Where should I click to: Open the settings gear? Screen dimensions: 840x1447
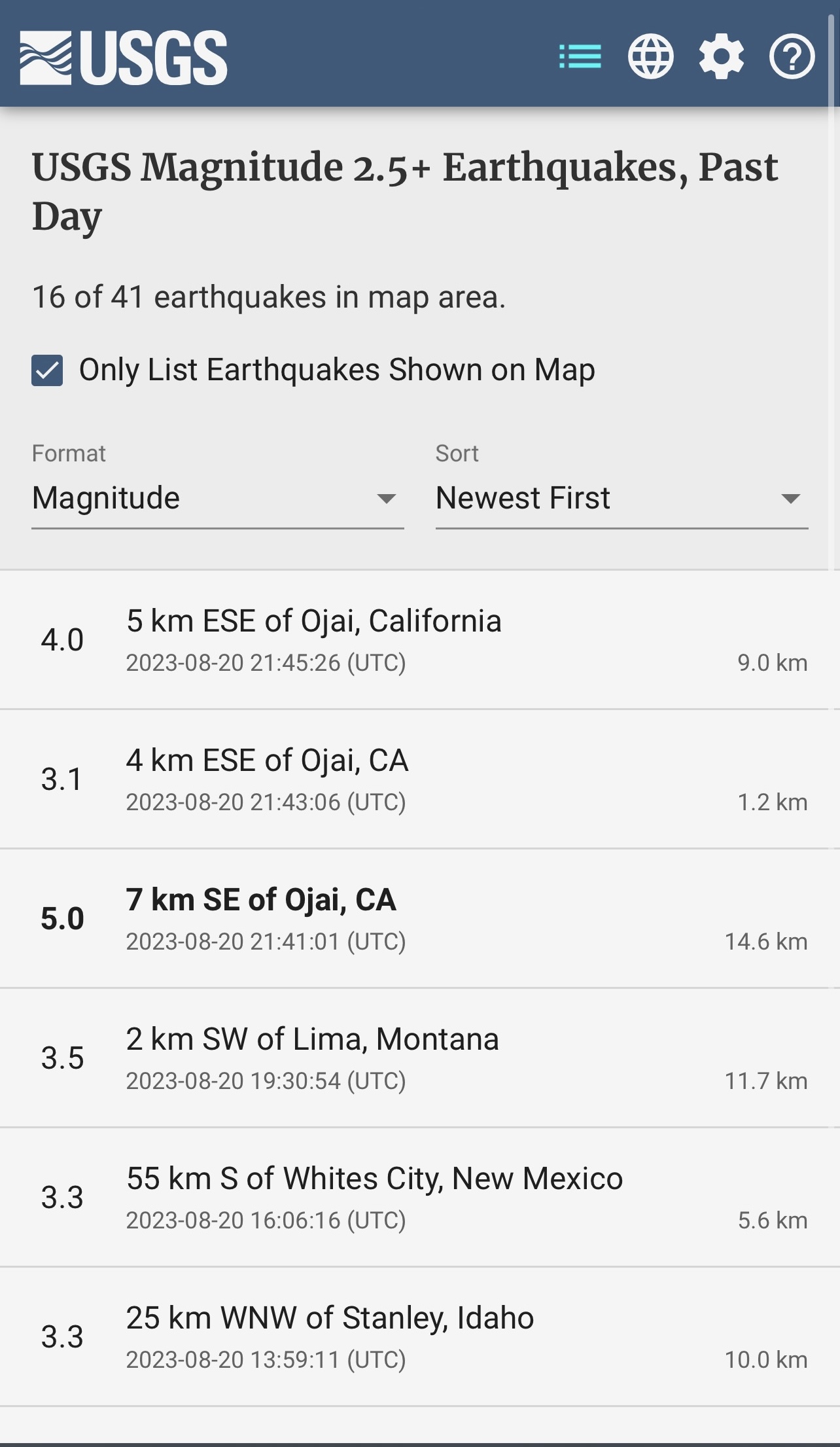[721, 57]
